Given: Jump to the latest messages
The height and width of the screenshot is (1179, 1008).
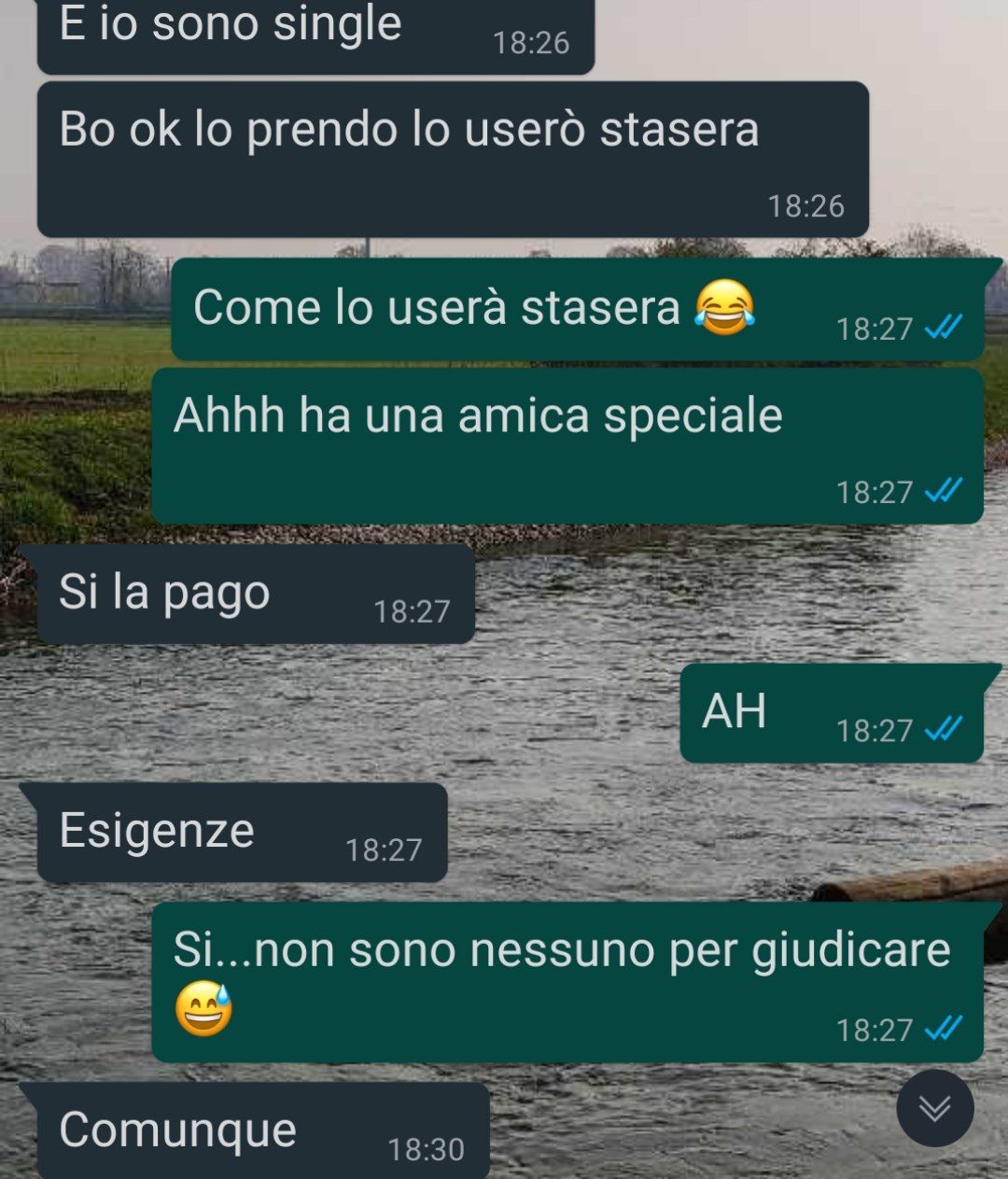Looking at the screenshot, I should [x=934, y=1108].
